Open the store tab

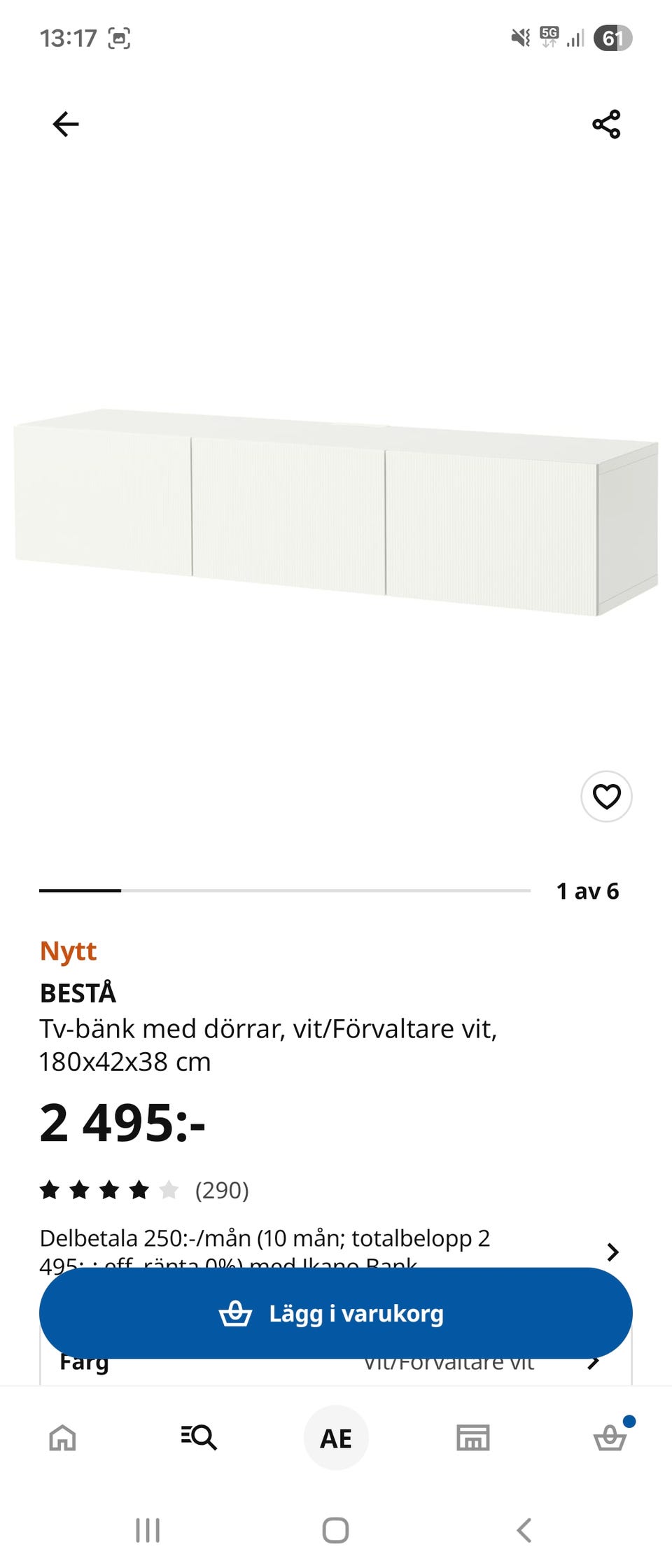[473, 1438]
